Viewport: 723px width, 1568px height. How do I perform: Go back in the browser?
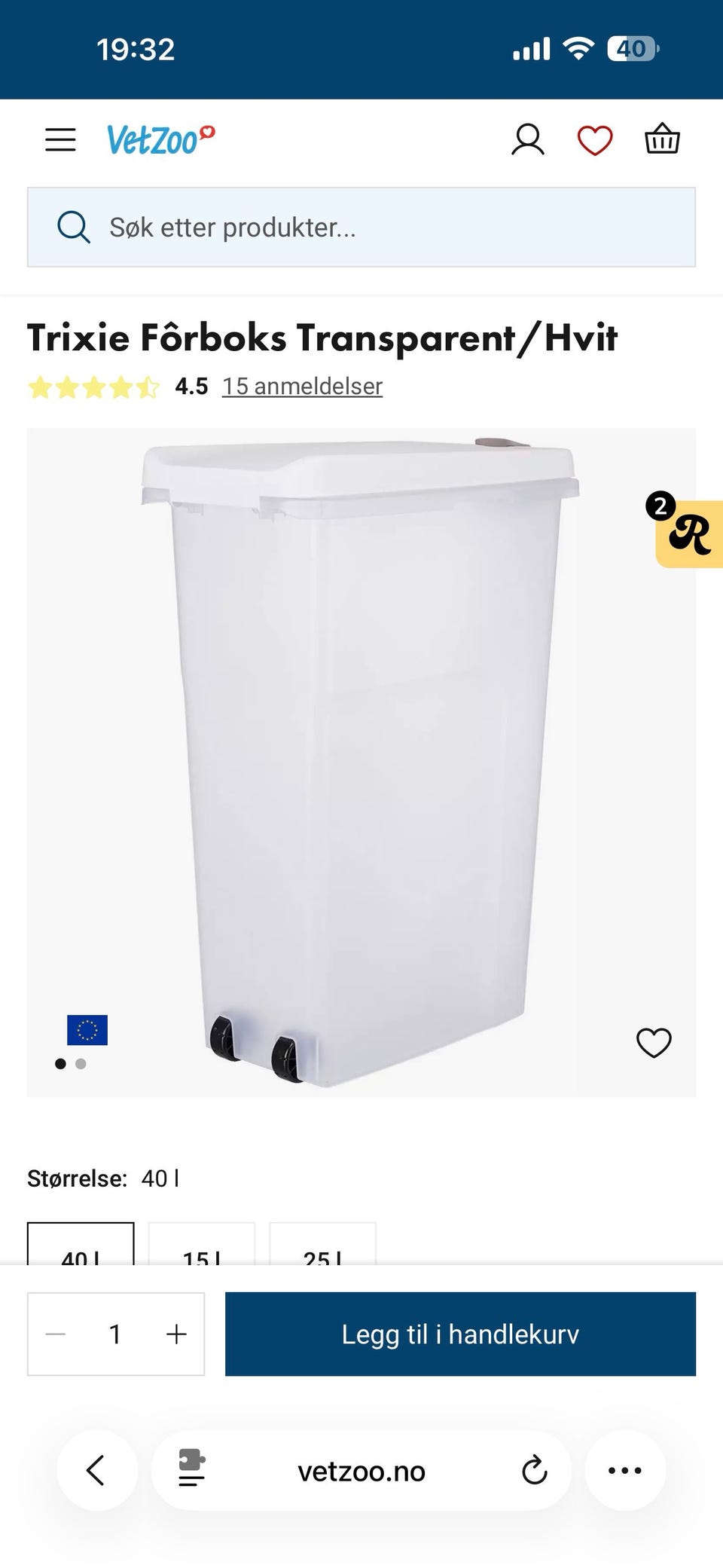point(96,1470)
